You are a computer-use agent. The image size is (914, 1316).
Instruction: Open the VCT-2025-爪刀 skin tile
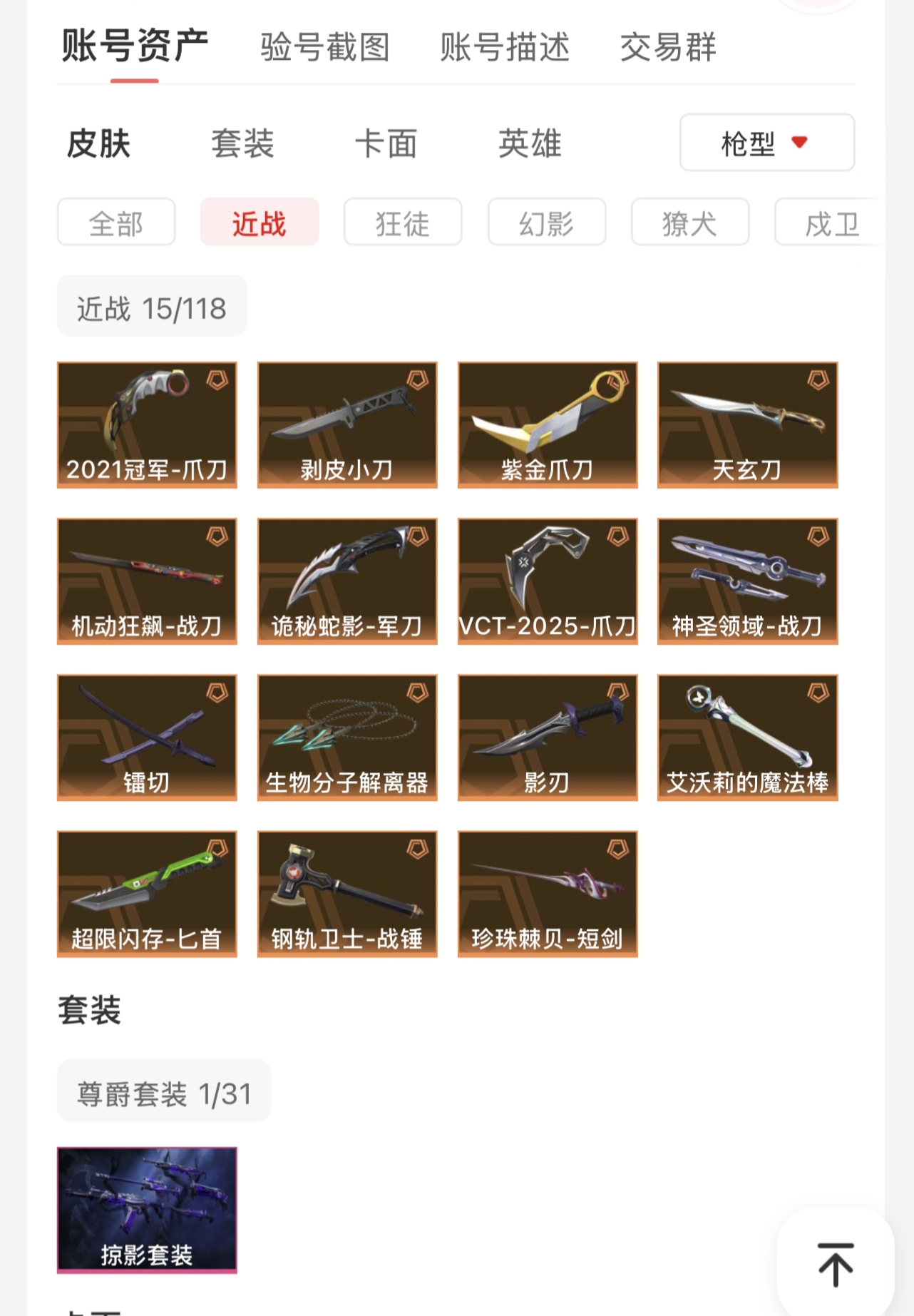point(547,581)
